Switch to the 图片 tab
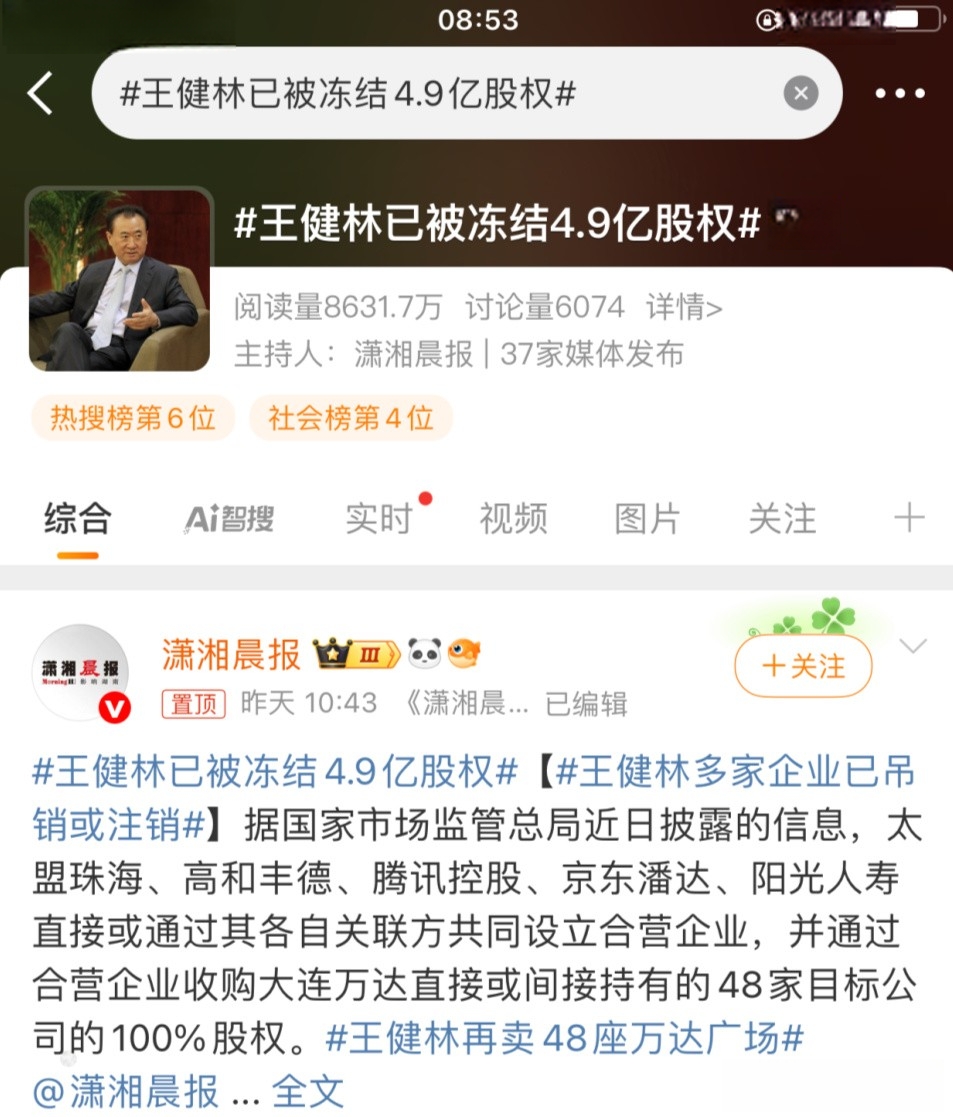This screenshot has width=953, height=1117. [647, 519]
